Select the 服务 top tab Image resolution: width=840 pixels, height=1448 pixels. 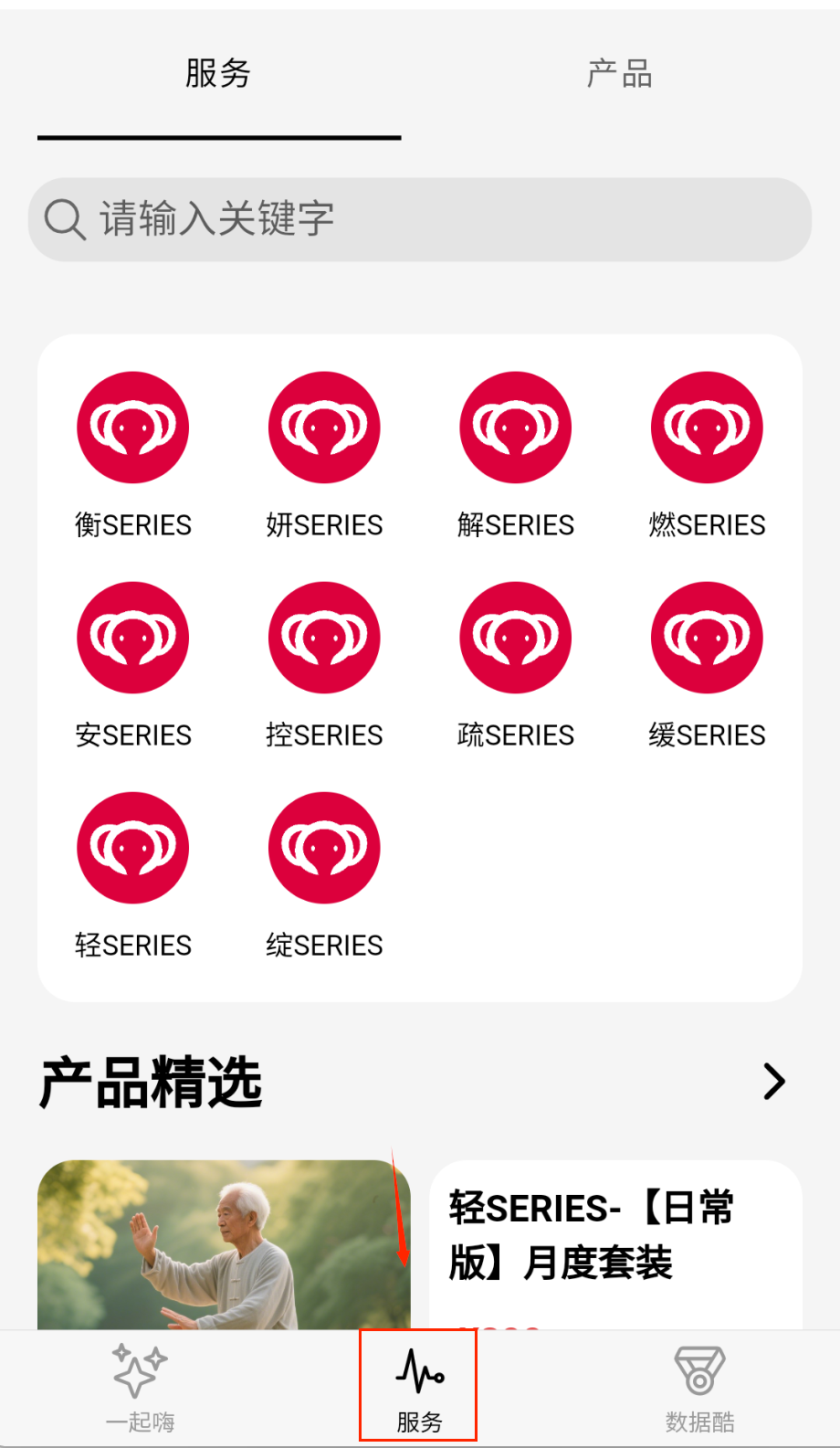click(x=218, y=74)
